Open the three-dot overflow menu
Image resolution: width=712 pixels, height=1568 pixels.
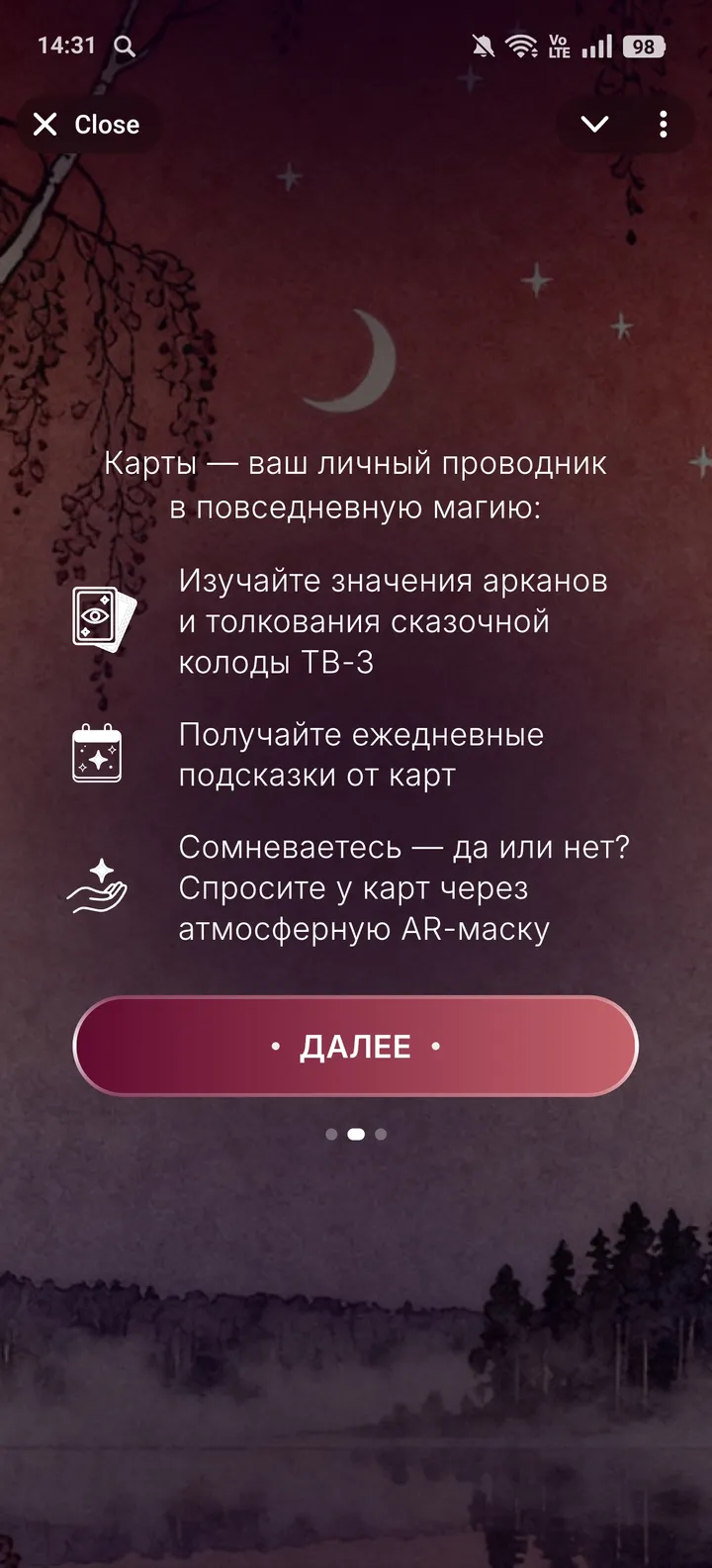662,123
